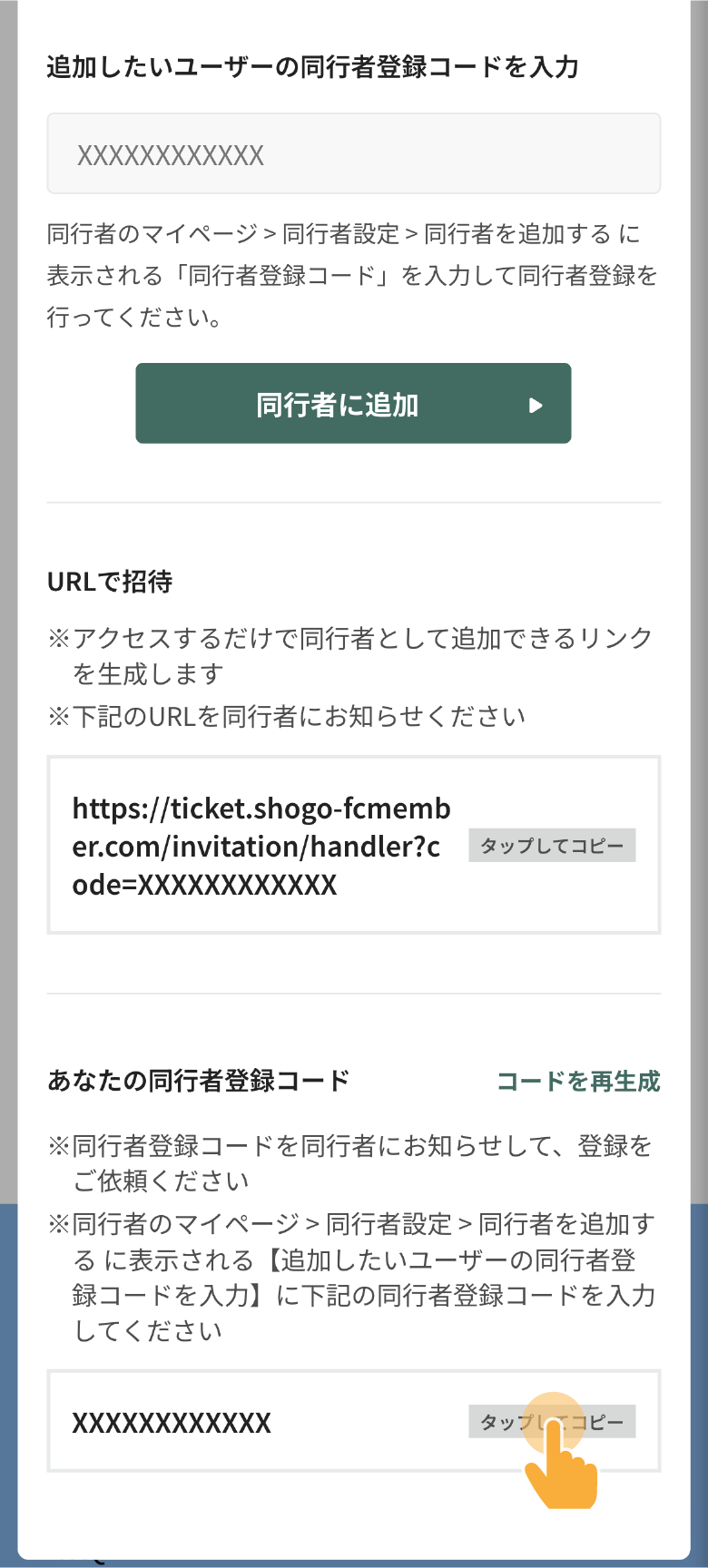
Task: Copy the invitation URL with タップしてコピー
Action: pyautogui.click(x=552, y=846)
